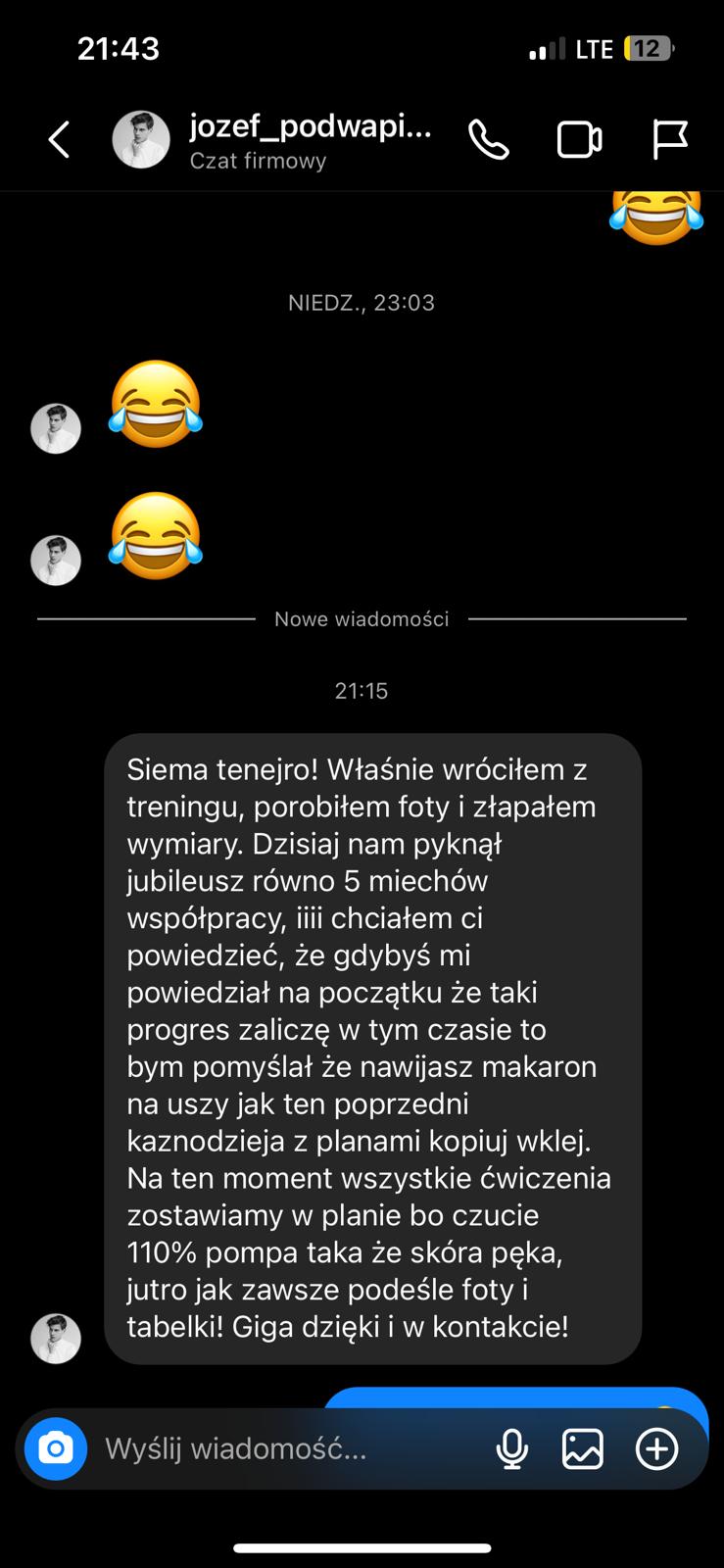Start a video call
Viewport: 724px width, 1568px height.
point(579,139)
